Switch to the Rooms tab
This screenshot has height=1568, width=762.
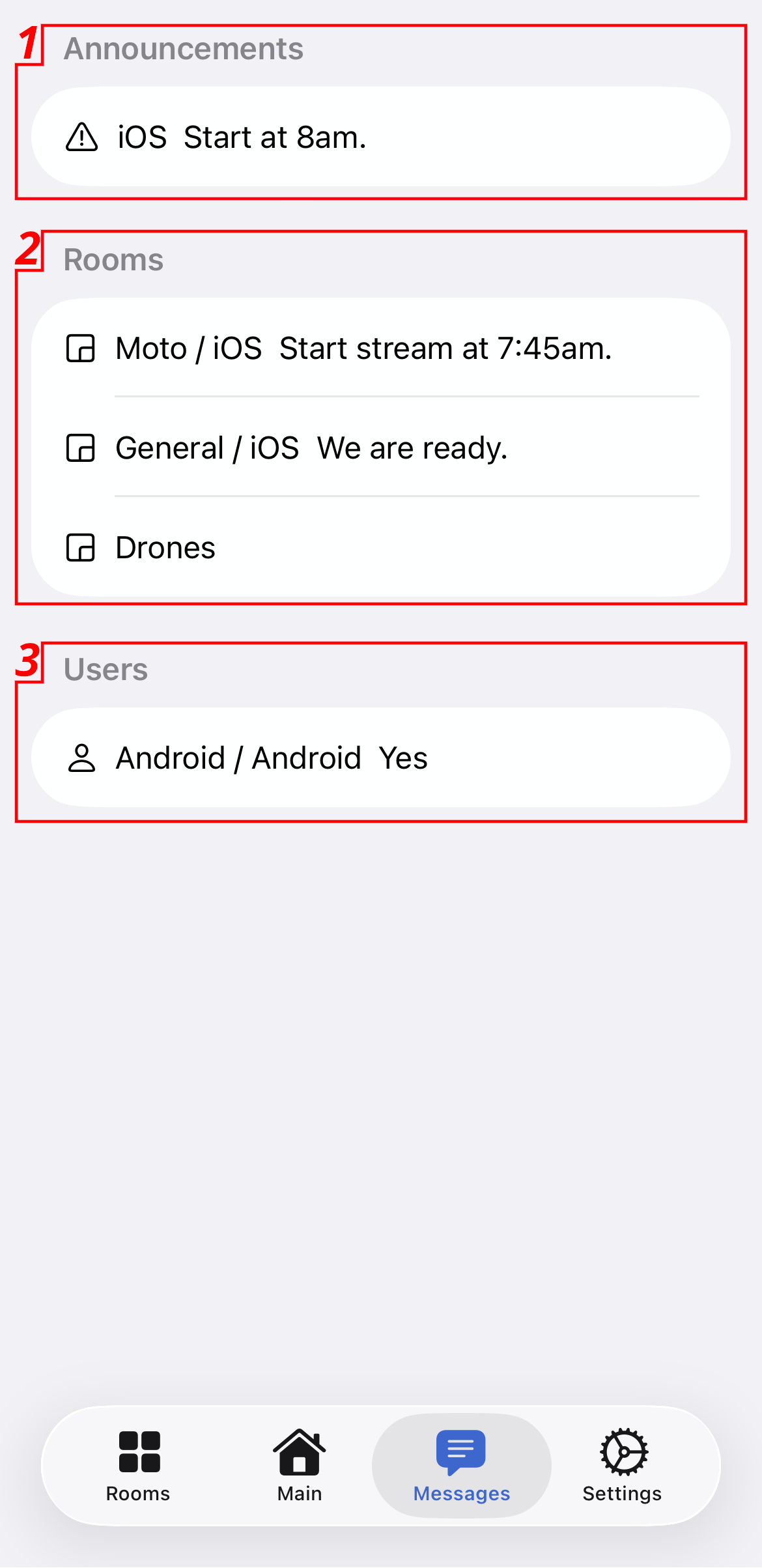coord(139,1466)
